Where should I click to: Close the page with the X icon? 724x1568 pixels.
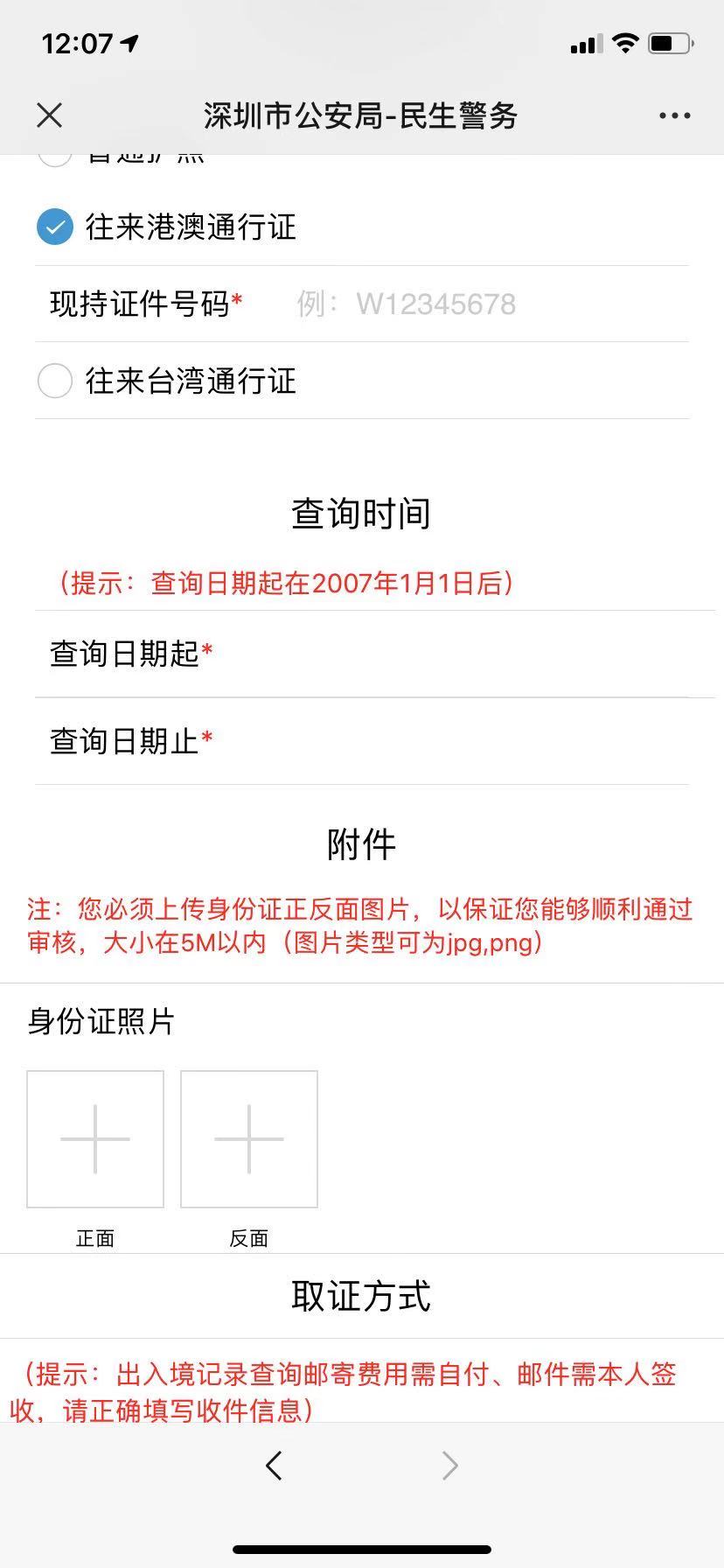[49, 115]
